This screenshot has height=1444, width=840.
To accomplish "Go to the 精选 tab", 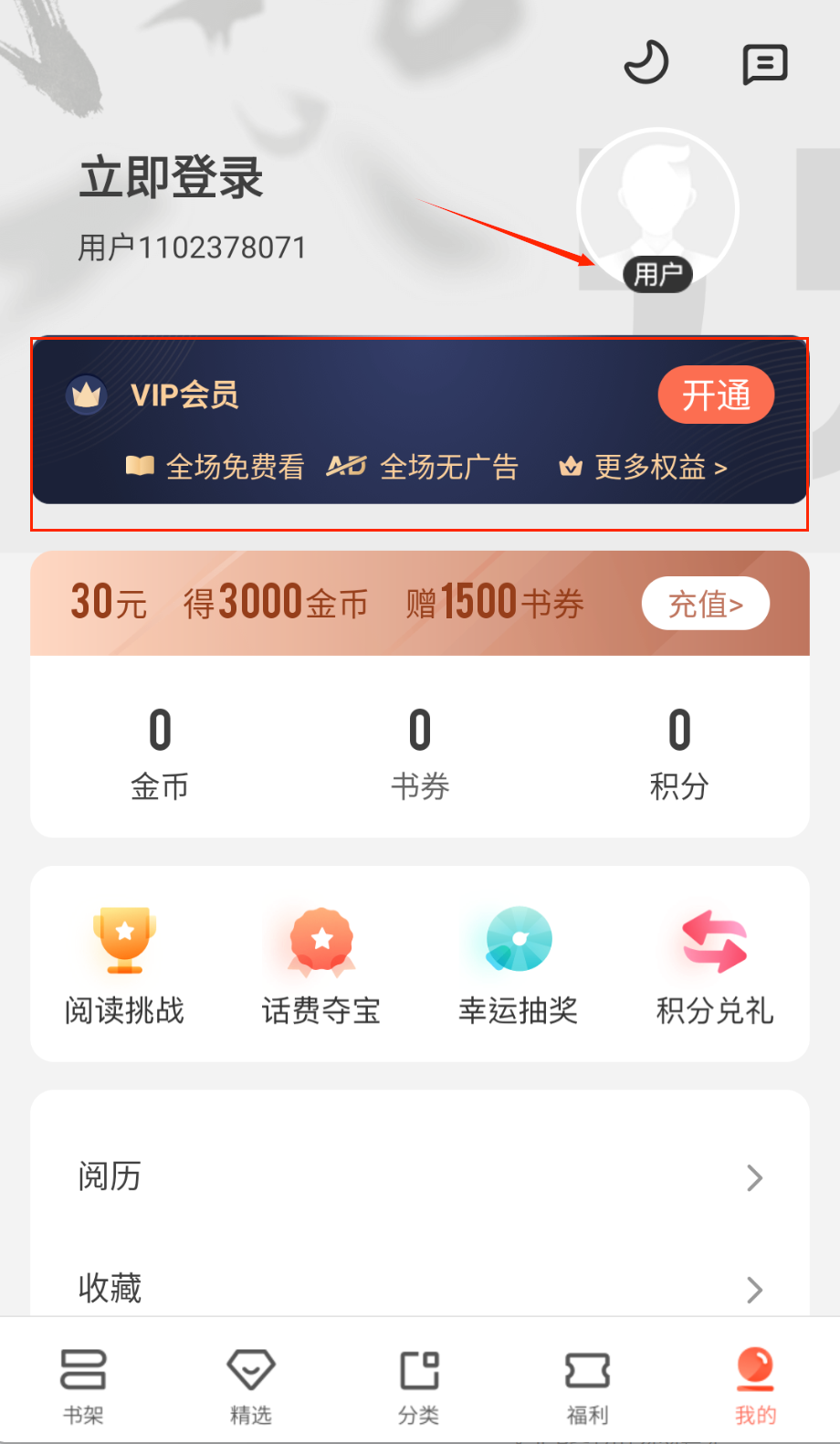I will [251, 1386].
